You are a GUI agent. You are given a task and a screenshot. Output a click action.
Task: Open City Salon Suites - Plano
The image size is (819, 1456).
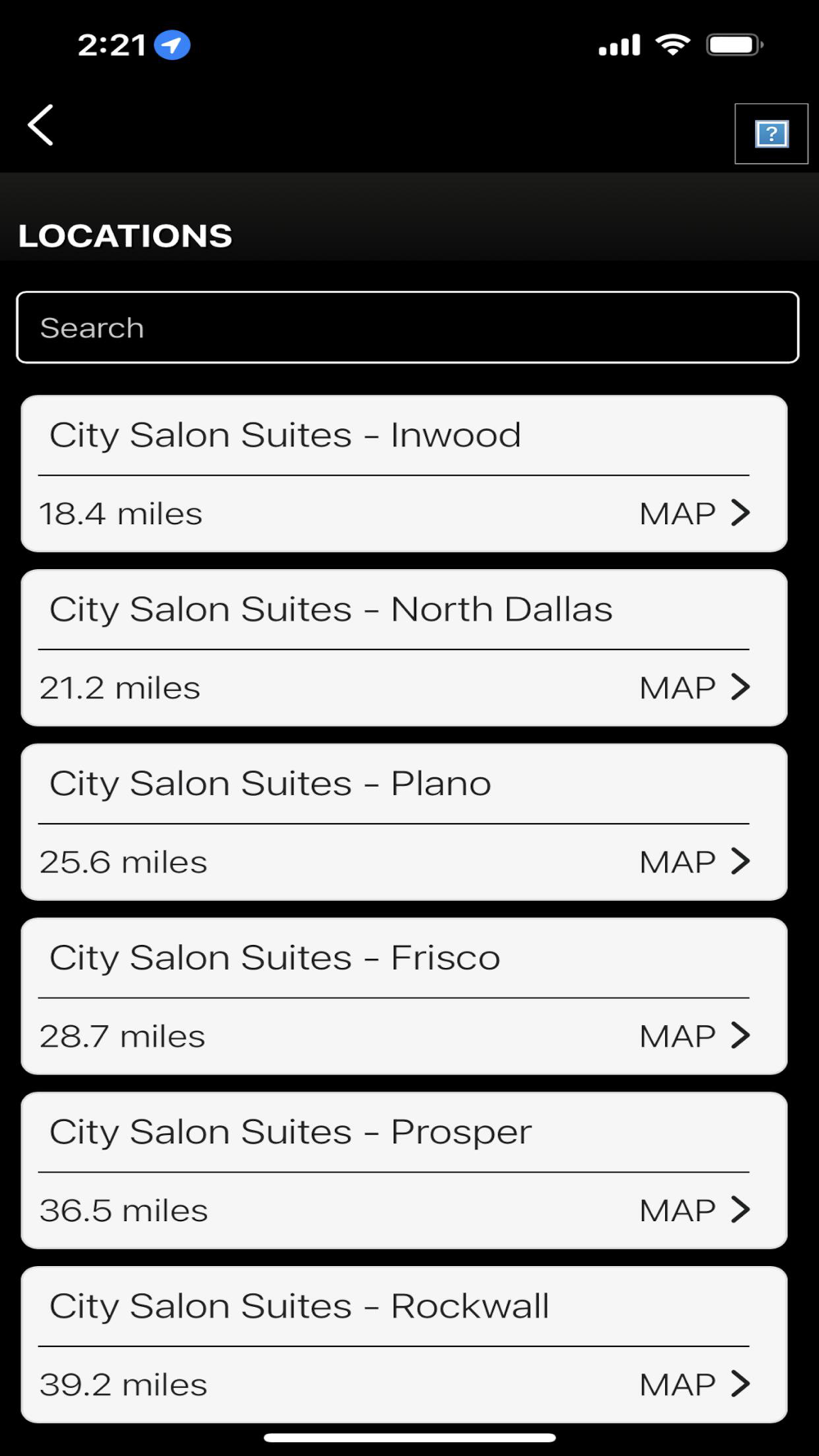(270, 784)
